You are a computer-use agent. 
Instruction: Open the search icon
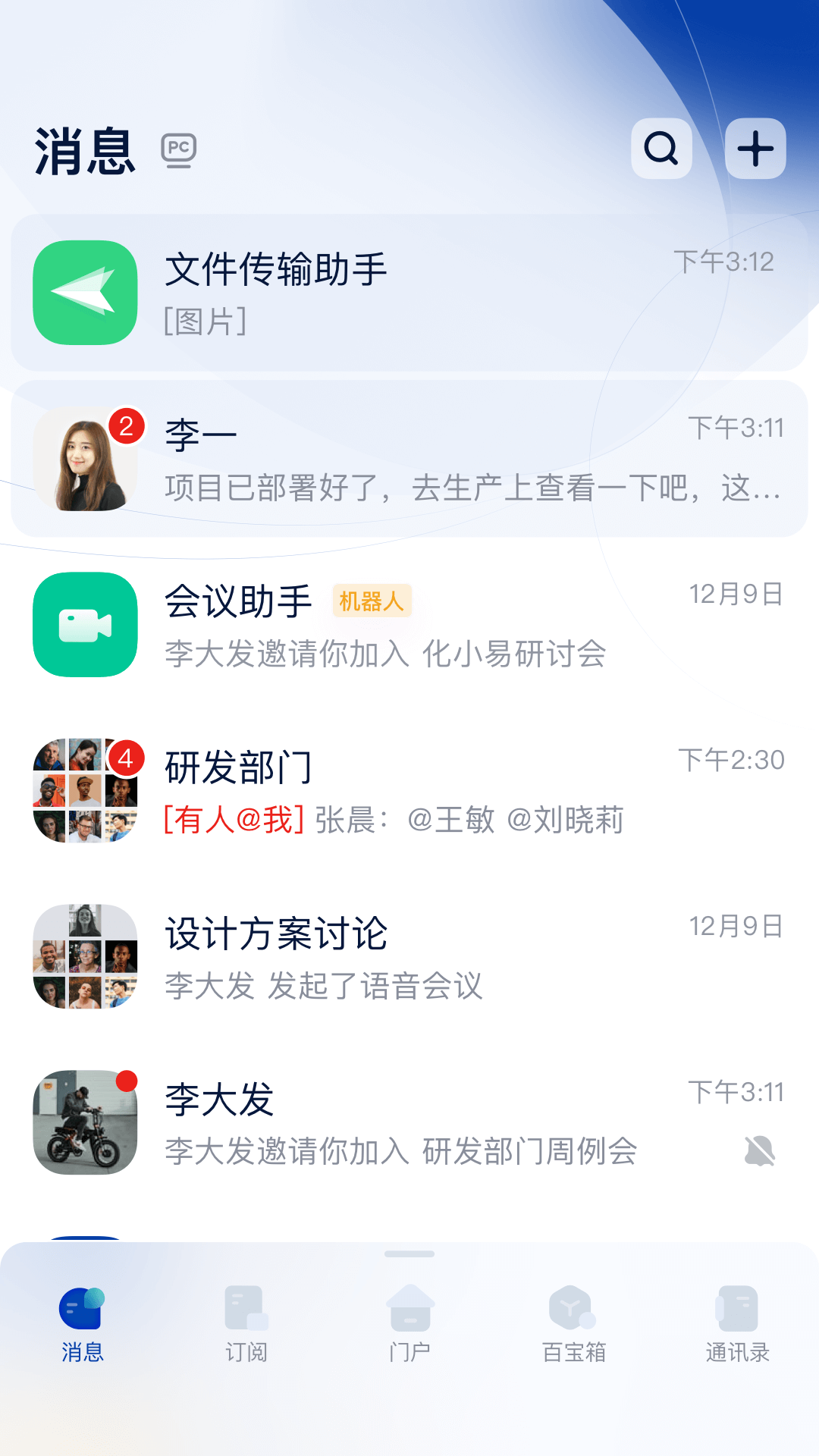click(662, 148)
